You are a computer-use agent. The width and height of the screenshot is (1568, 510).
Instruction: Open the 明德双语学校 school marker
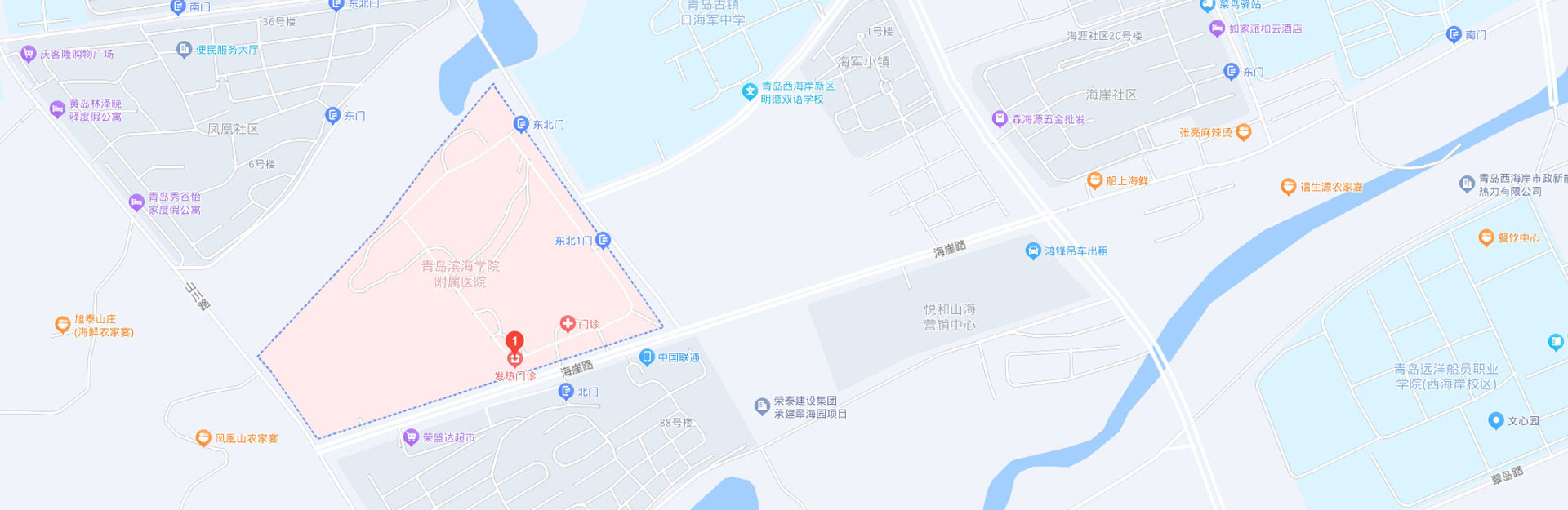point(750,91)
